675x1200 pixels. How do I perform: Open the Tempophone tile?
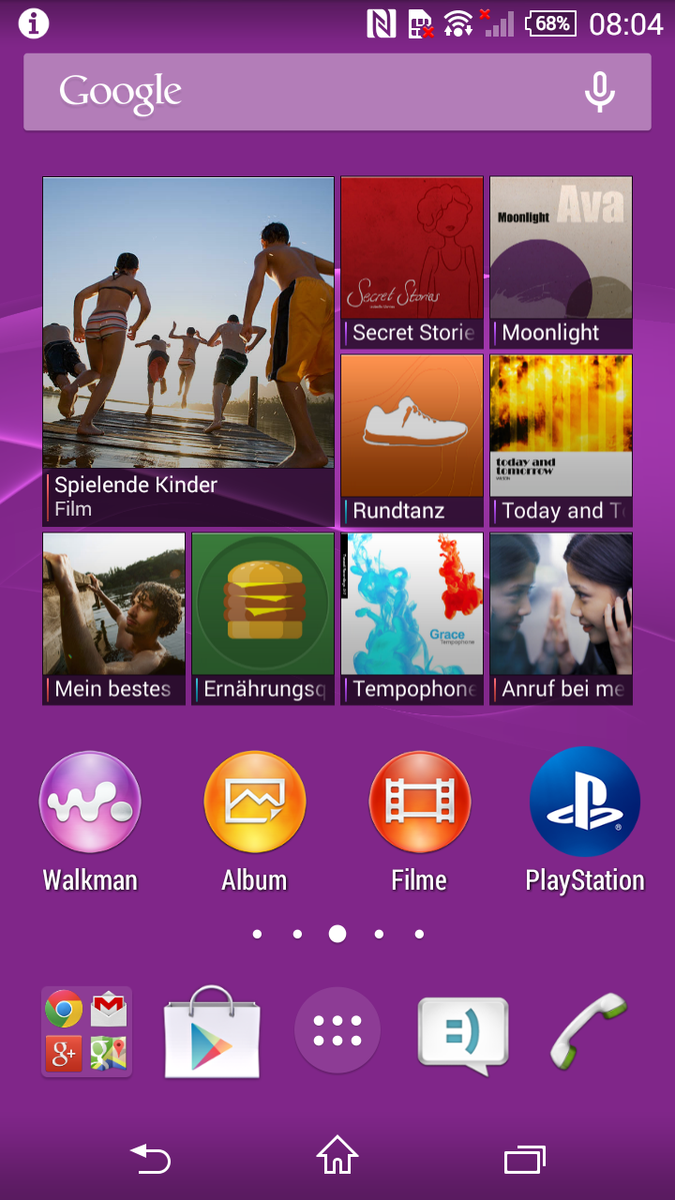click(412, 618)
